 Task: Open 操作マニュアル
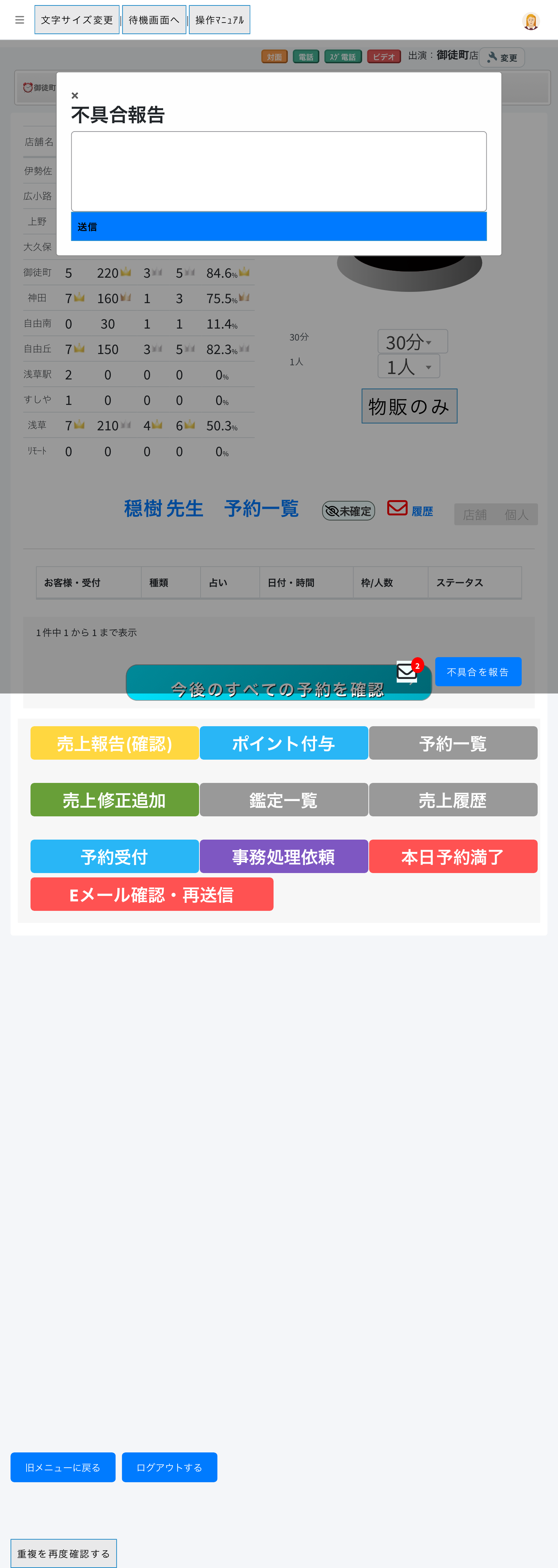pyautogui.click(x=219, y=20)
